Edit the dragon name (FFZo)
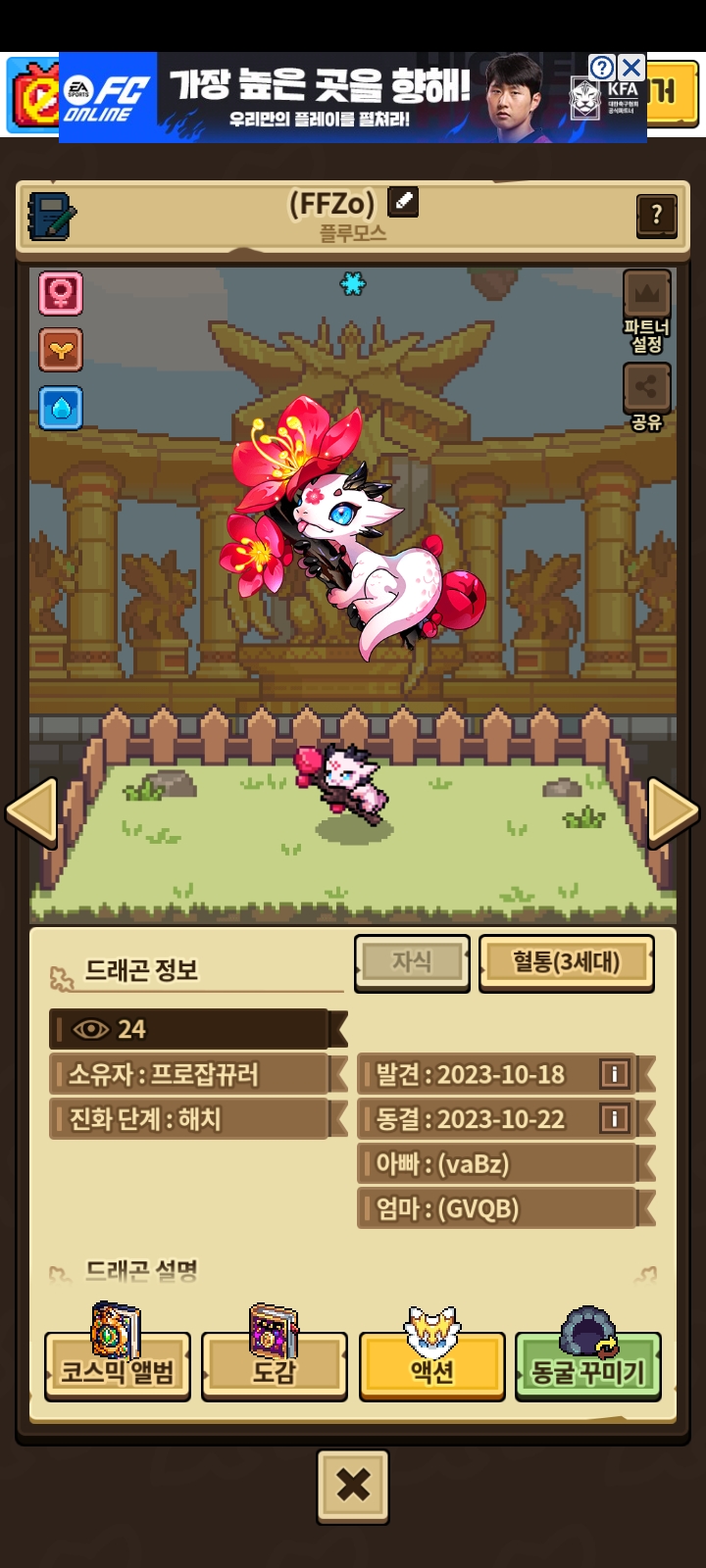Image resolution: width=706 pixels, height=1568 pixels. (403, 202)
